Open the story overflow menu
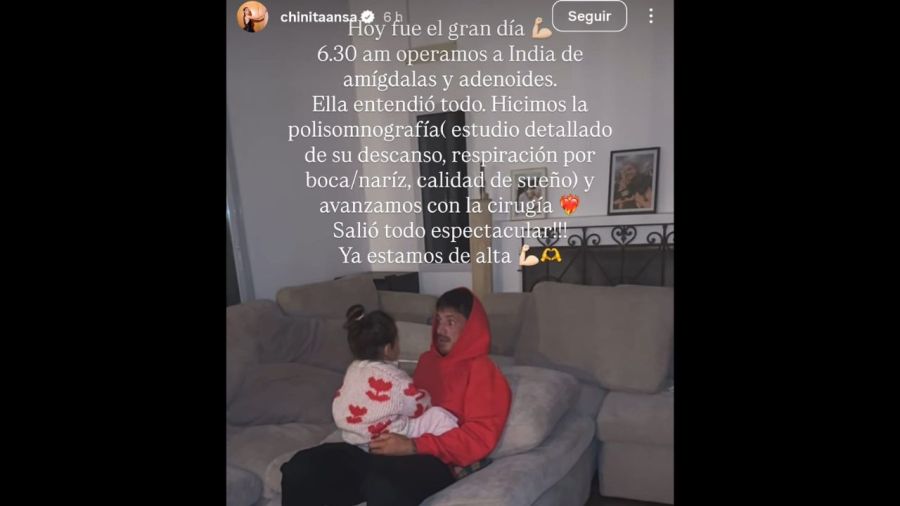 [x=651, y=16]
